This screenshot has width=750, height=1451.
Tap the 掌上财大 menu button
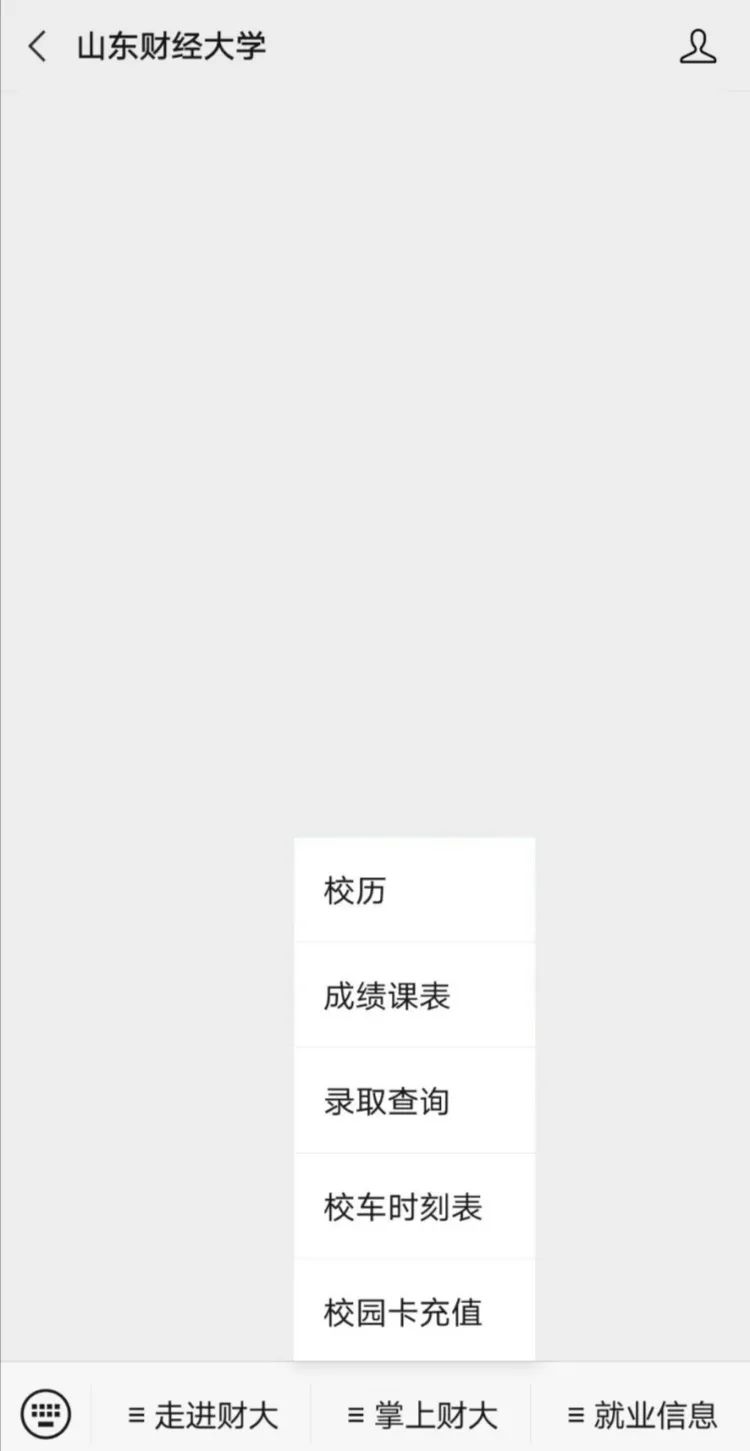coord(421,1415)
